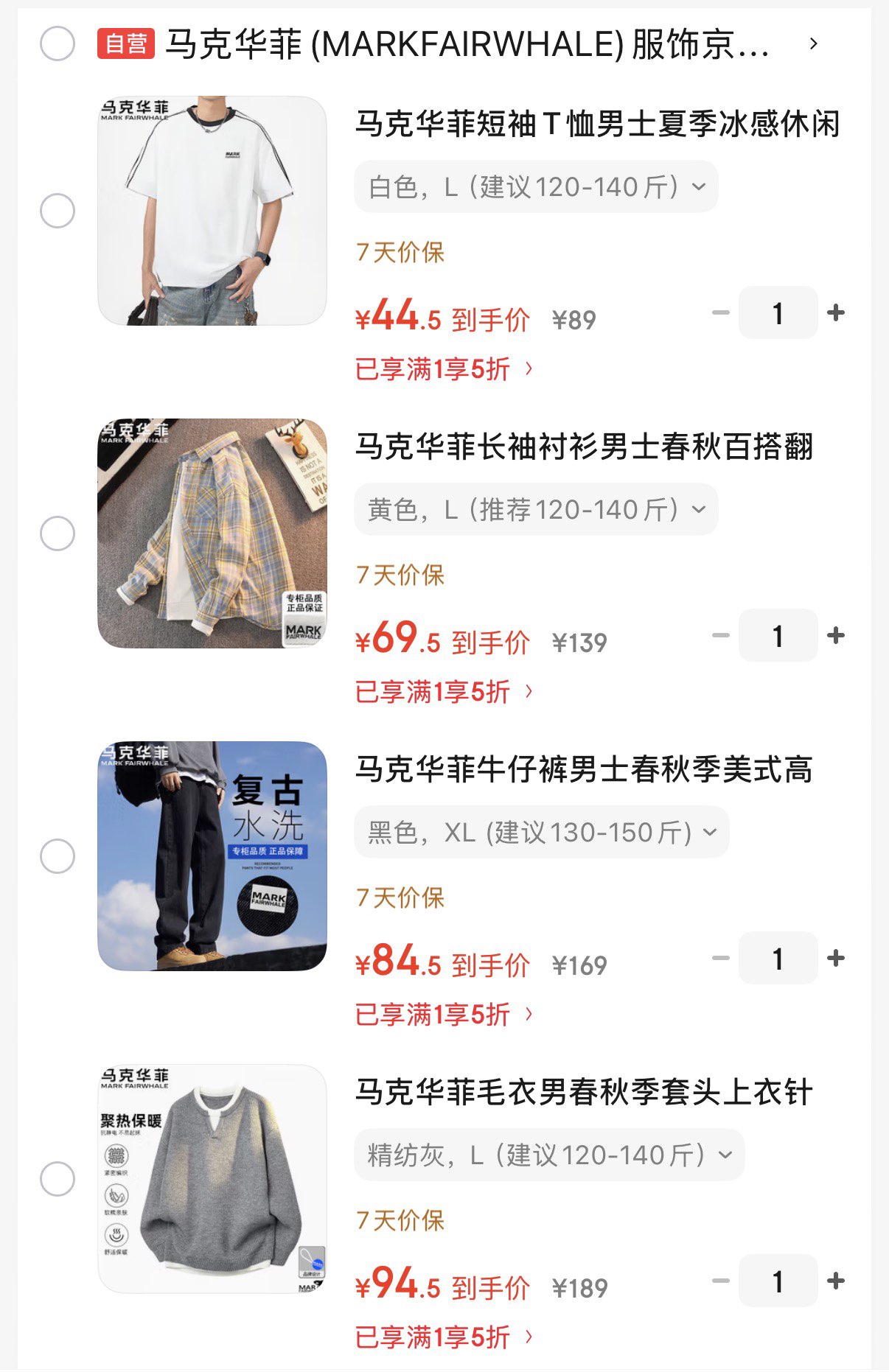Add one more 长袖衬衫
This screenshot has width=889, height=1372.
[836, 636]
